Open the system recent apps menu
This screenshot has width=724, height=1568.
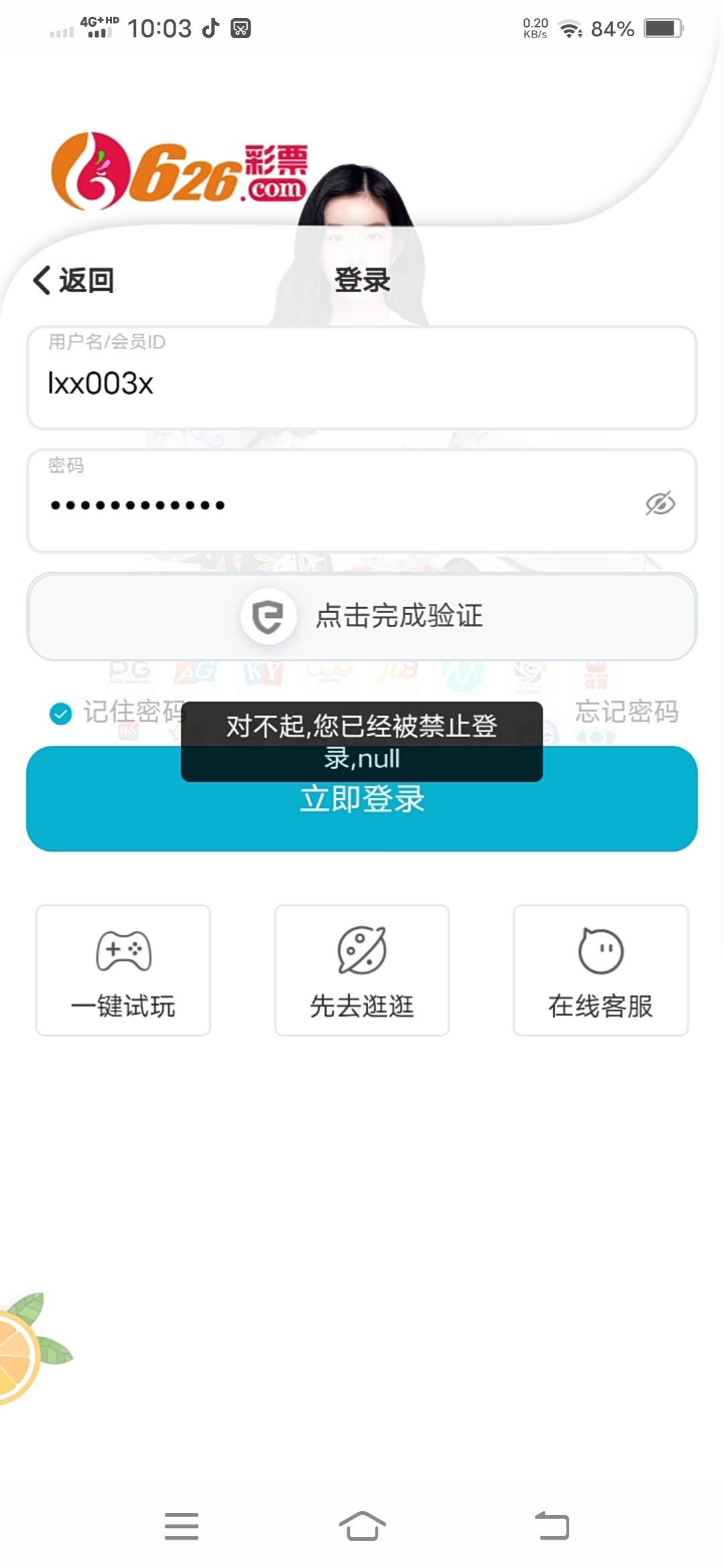[x=182, y=1526]
